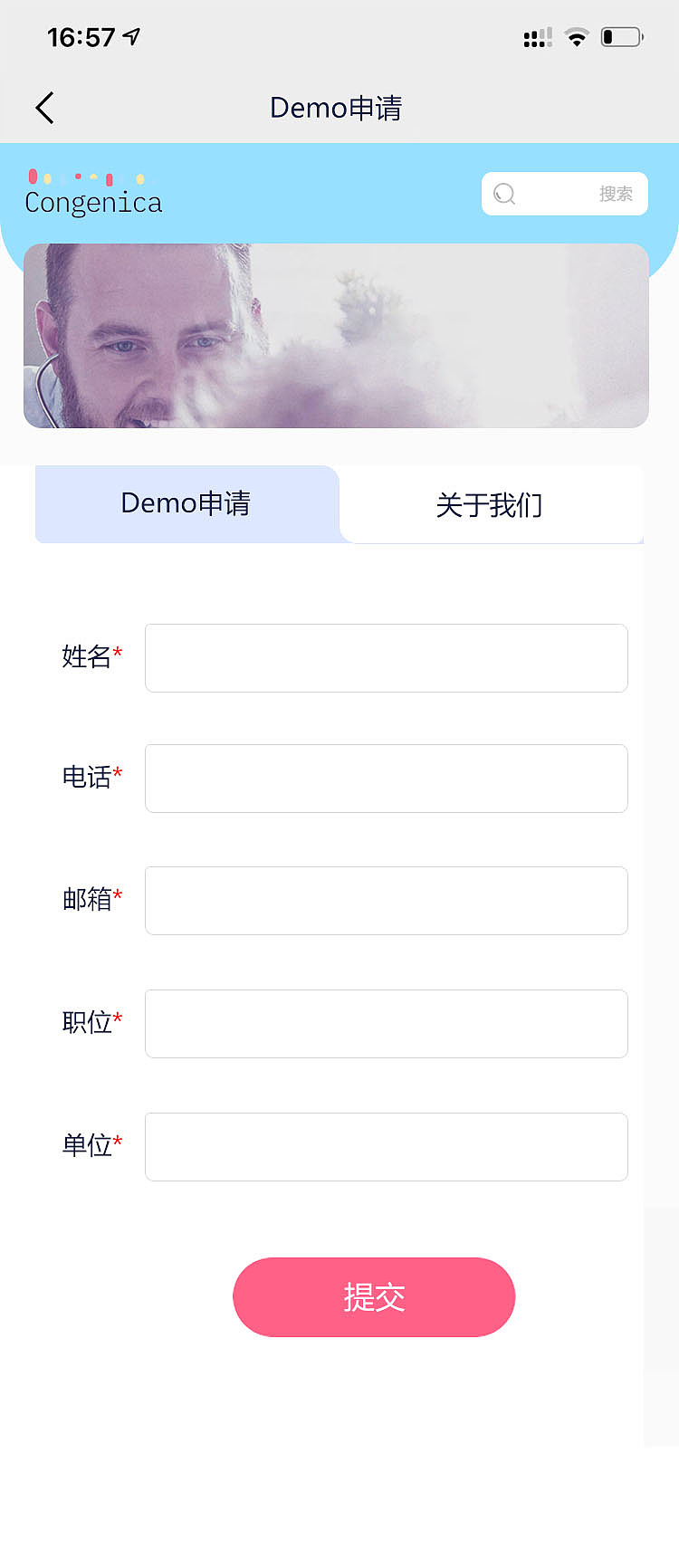The width and height of the screenshot is (679, 1568).
Task: Select the red asterisk next to 电话
Action: (x=119, y=770)
